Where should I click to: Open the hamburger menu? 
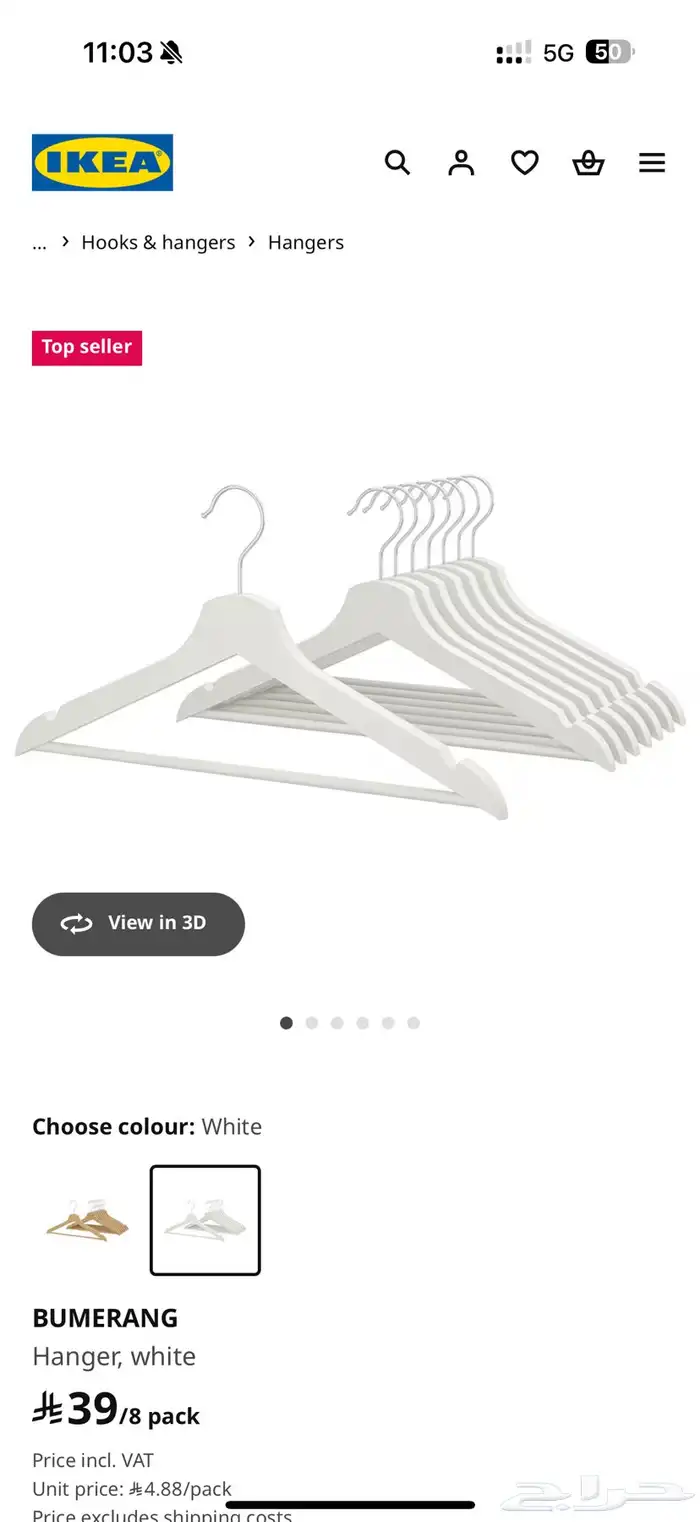point(652,162)
